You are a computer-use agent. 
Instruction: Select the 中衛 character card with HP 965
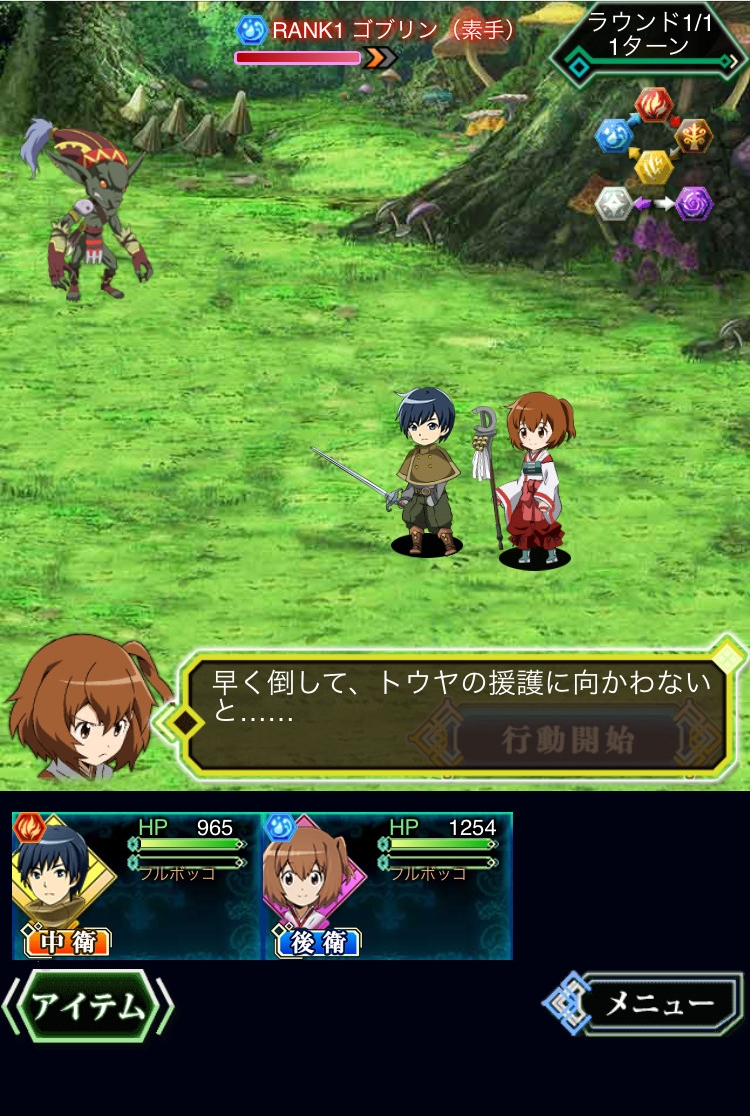coord(137,886)
